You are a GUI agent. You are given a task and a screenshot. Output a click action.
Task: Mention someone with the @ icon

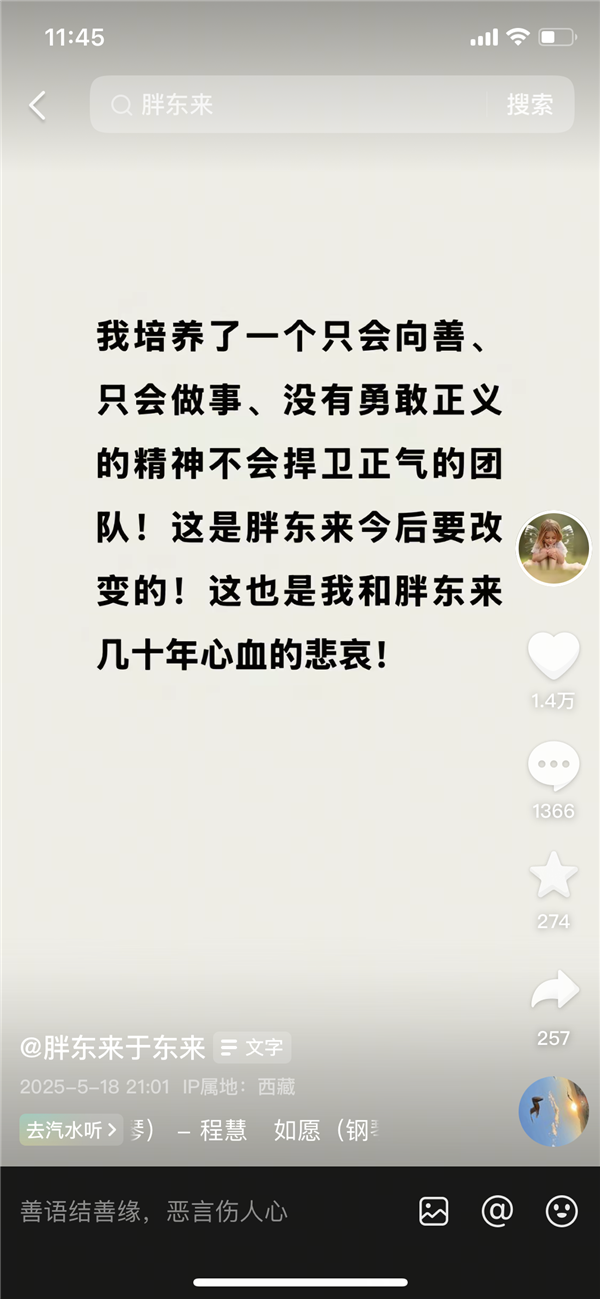tap(497, 1211)
